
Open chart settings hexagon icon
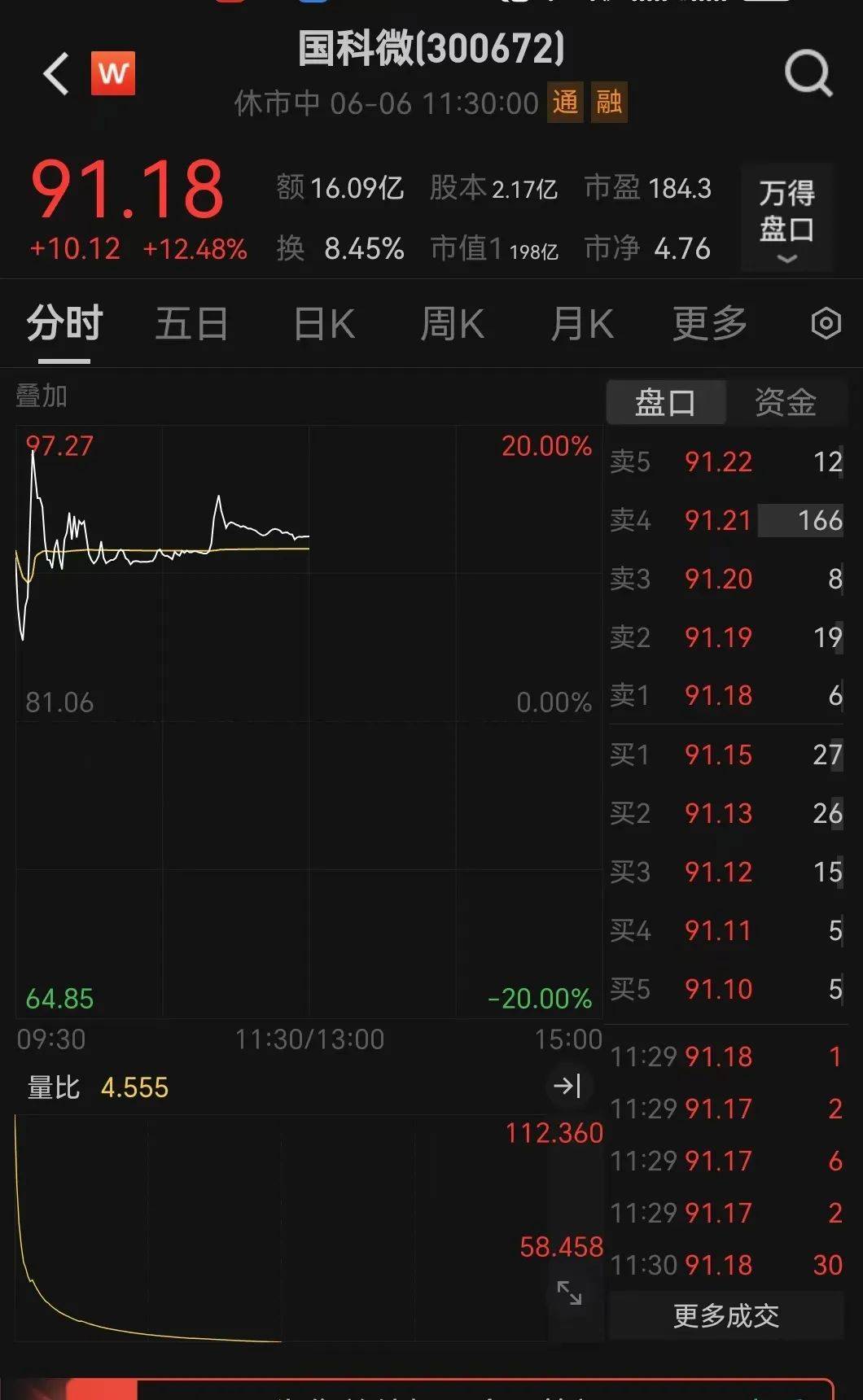point(826,324)
